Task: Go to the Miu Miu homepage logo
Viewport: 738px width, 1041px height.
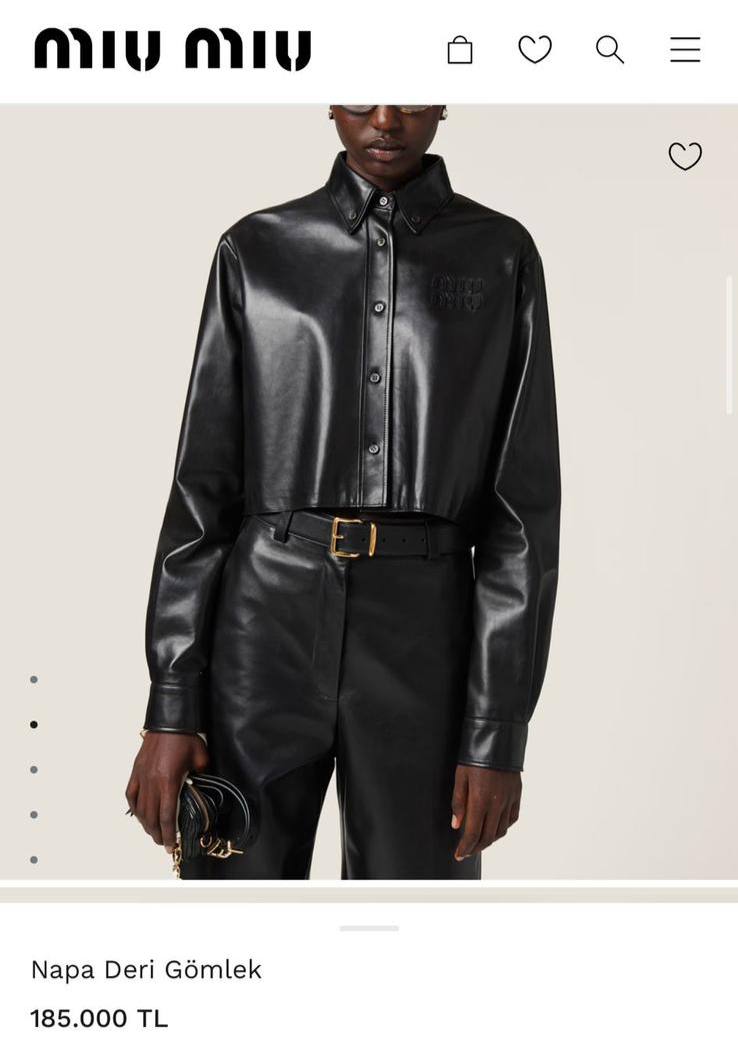Action: 172,49
